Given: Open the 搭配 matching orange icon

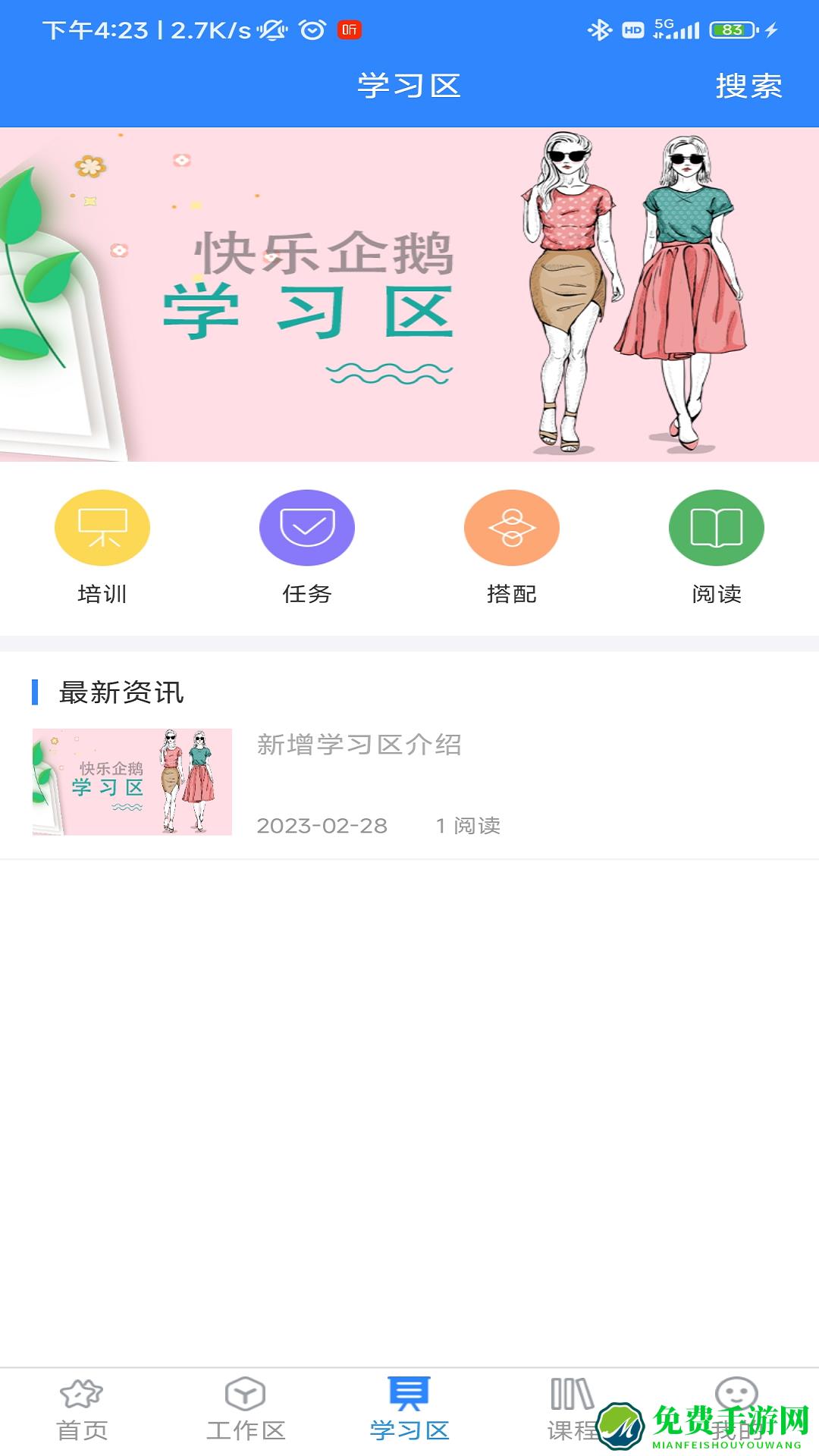Looking at the screenshot, I should click(512, 527).
